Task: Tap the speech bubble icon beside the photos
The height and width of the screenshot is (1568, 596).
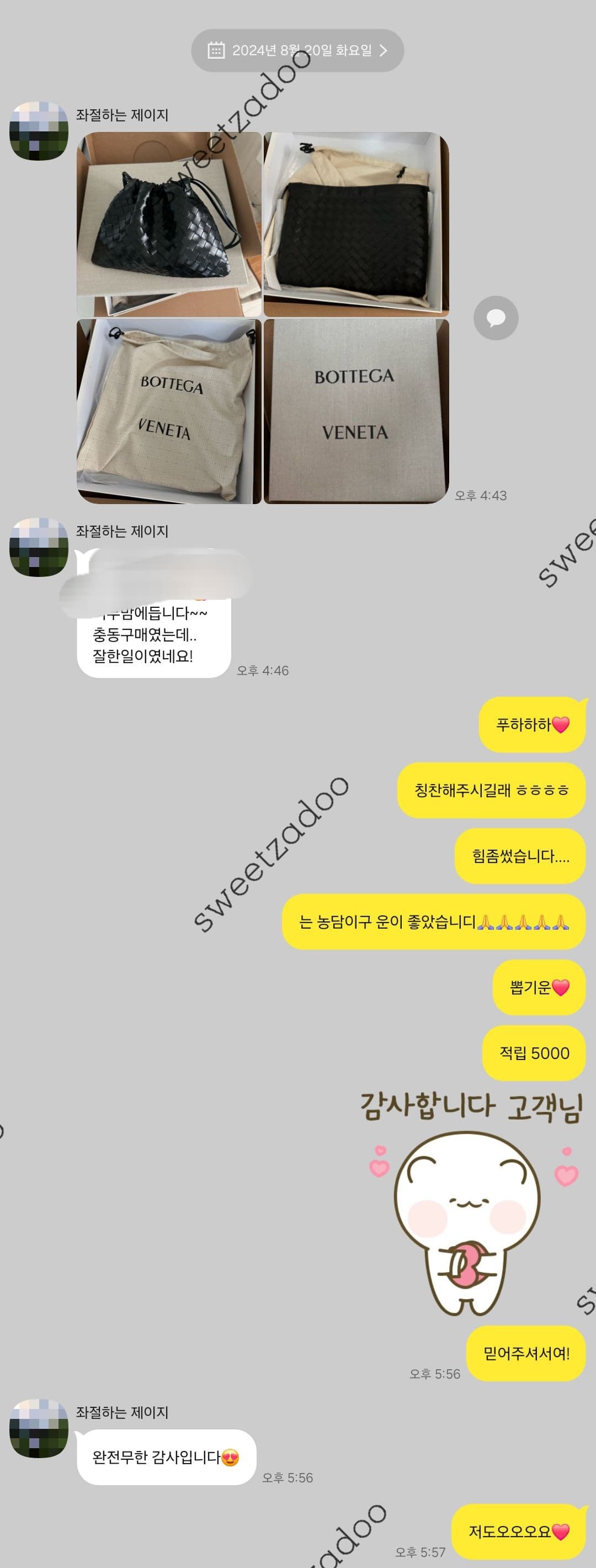Action: tap(496, 317)
